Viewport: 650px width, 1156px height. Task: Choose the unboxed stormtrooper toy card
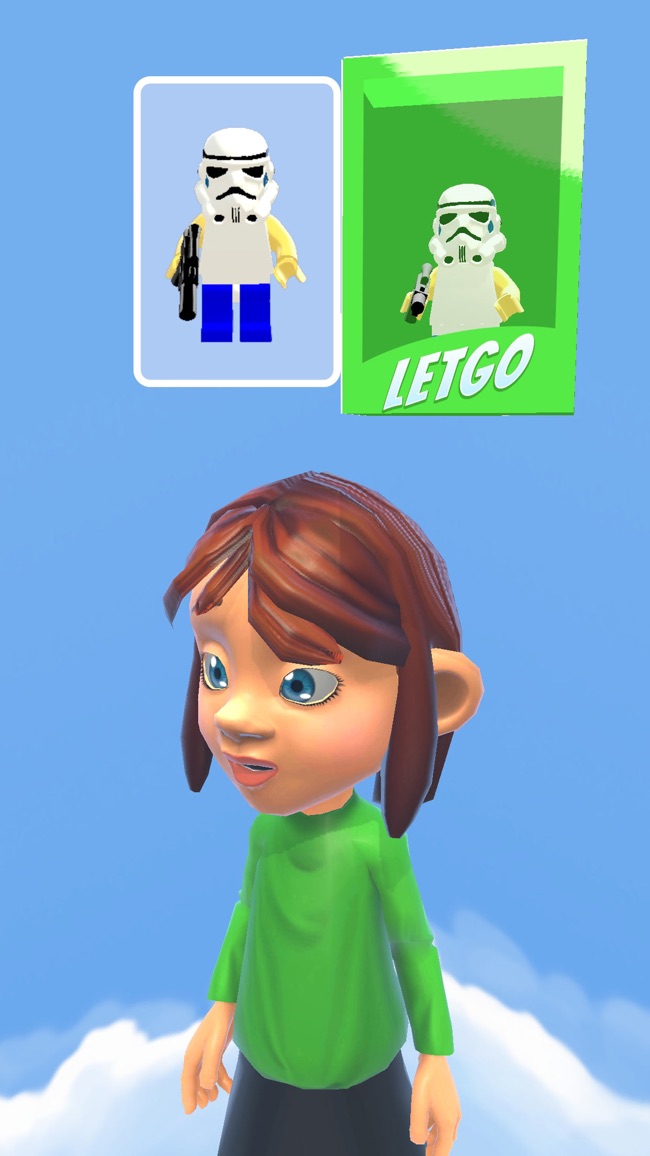[237, 232]
